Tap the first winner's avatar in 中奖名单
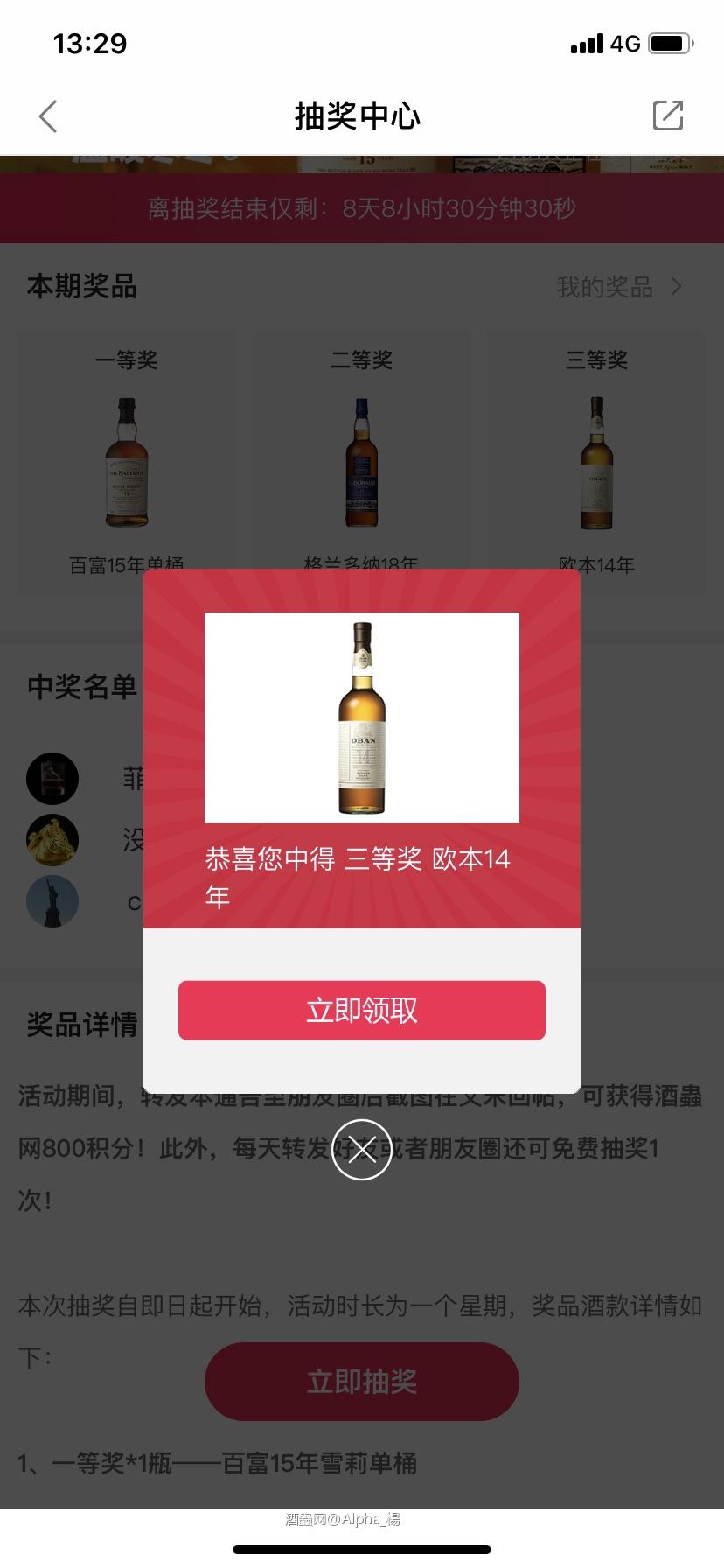 (x=52, y=779)
